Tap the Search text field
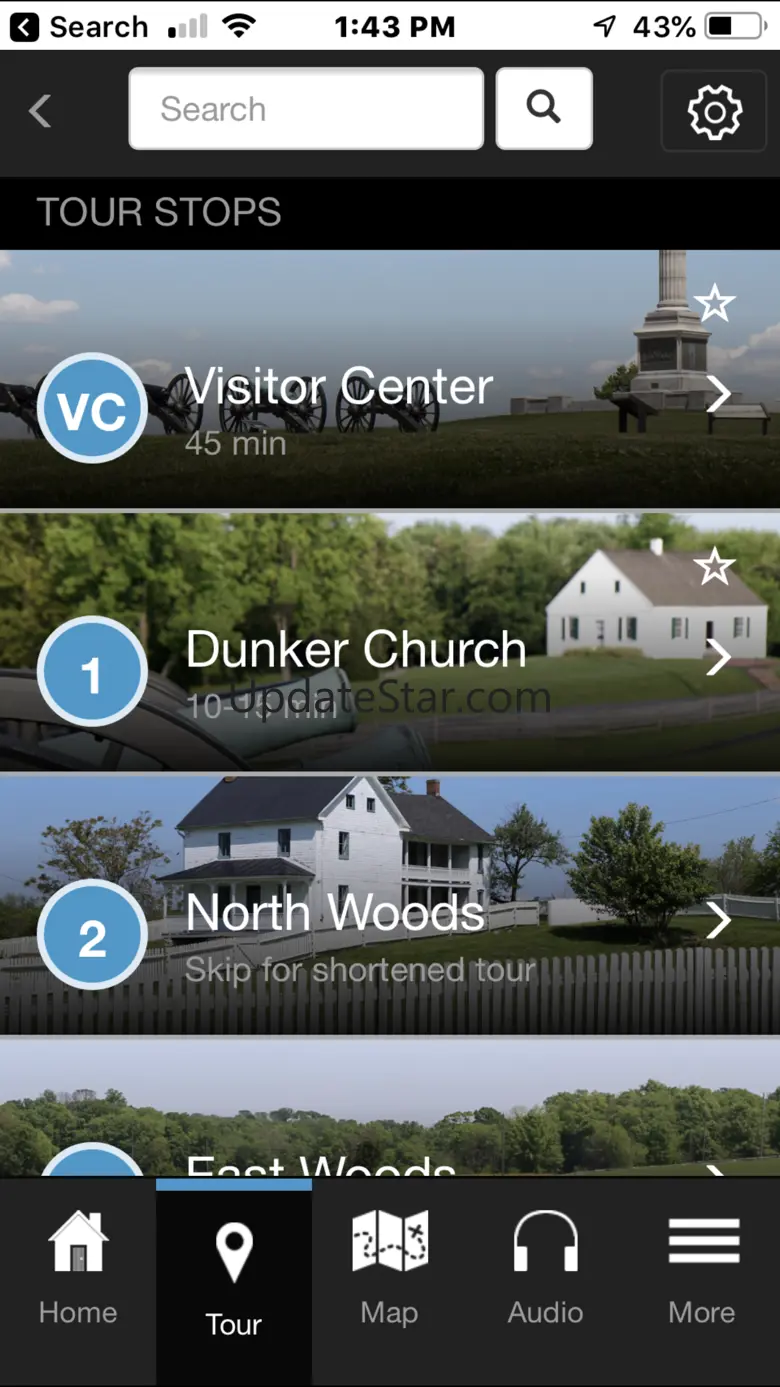The image size is (780, 1387). tap(306, 109)
